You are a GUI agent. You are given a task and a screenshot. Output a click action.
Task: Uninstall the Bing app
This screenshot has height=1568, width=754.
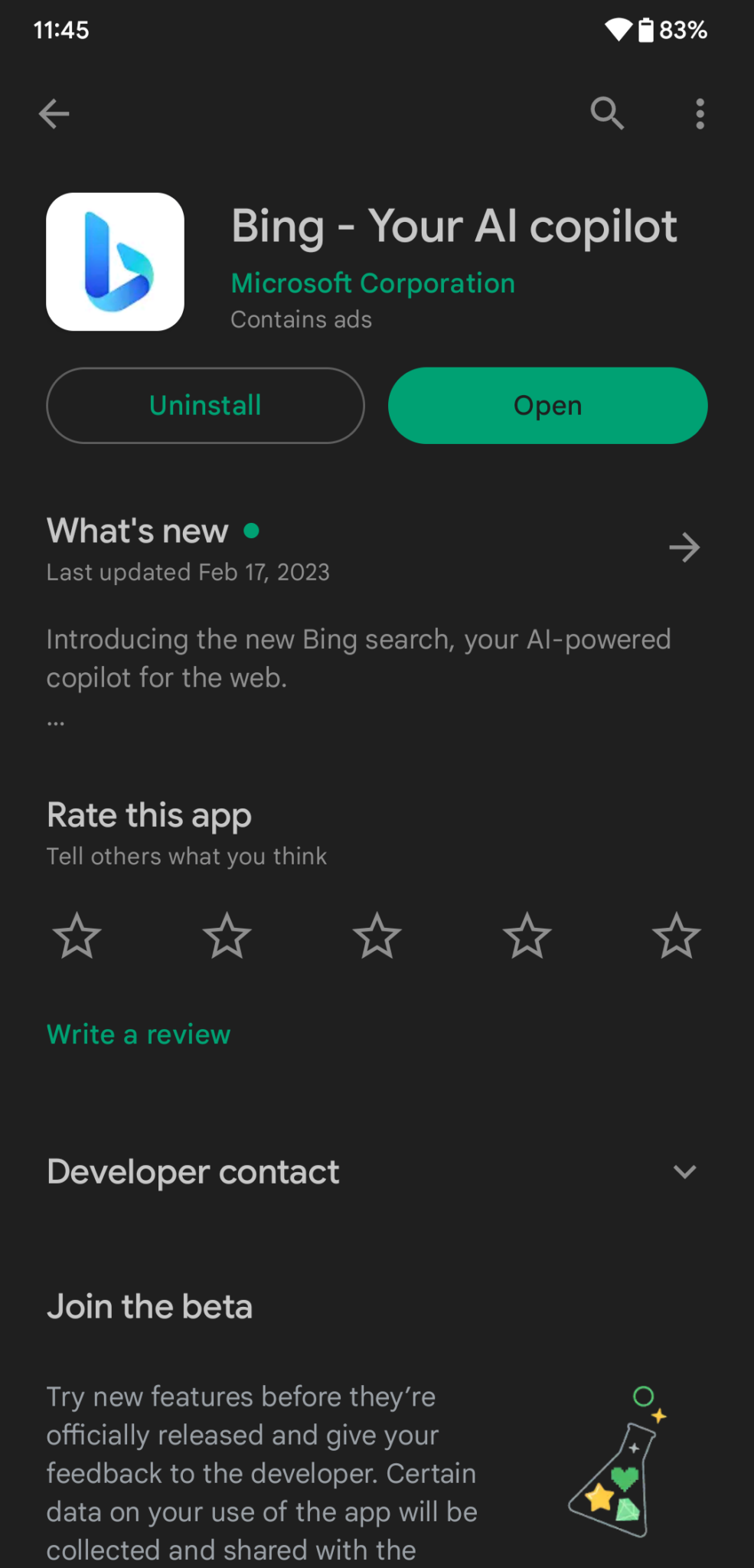pos(205,406)
